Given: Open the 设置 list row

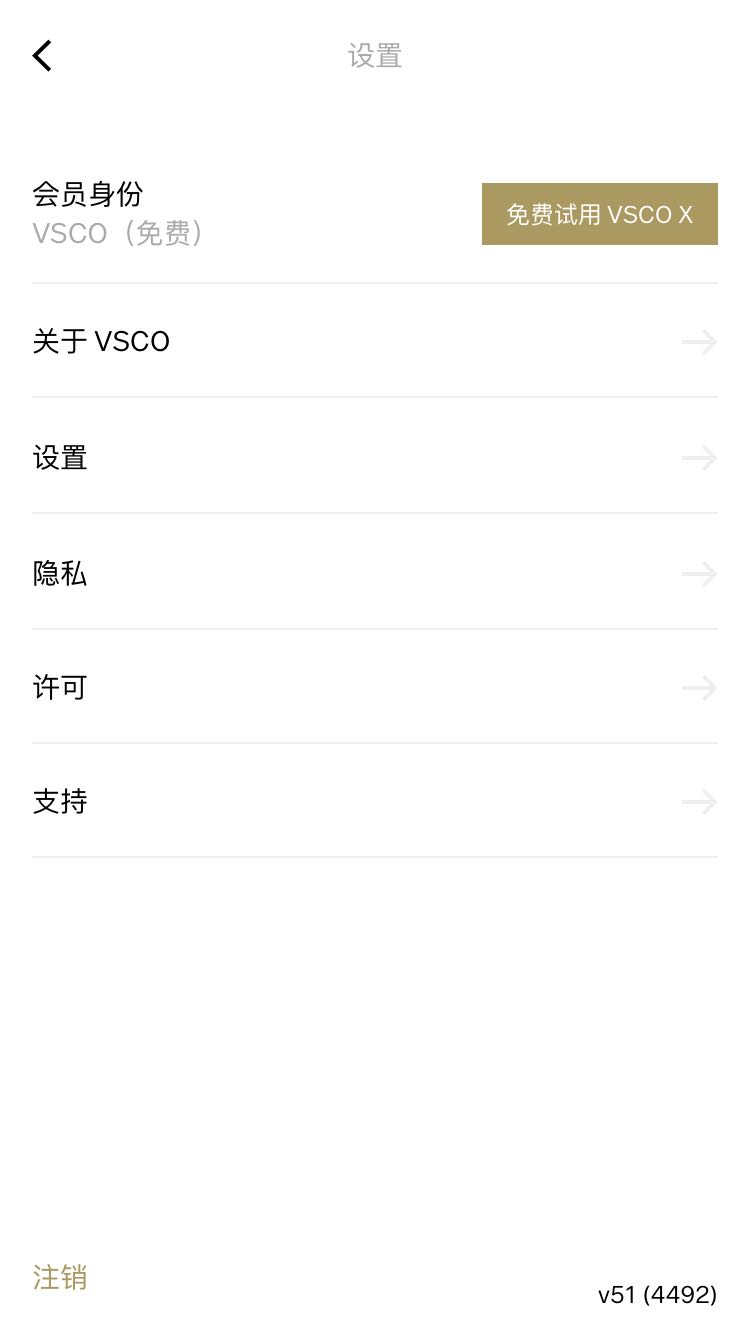Looking at the screenshot, I should point(374,458).
